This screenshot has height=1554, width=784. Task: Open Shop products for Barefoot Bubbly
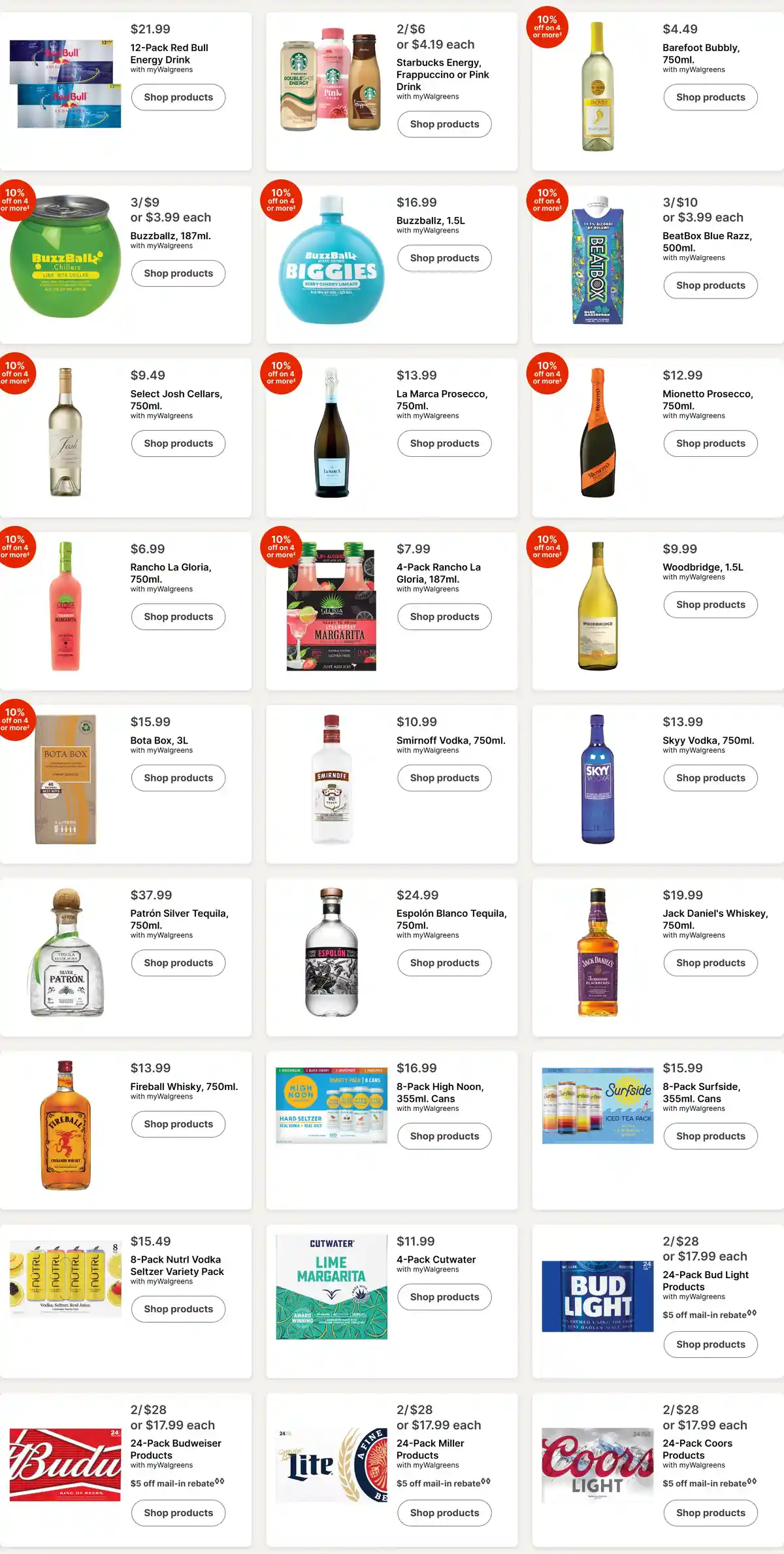point(711,97)
